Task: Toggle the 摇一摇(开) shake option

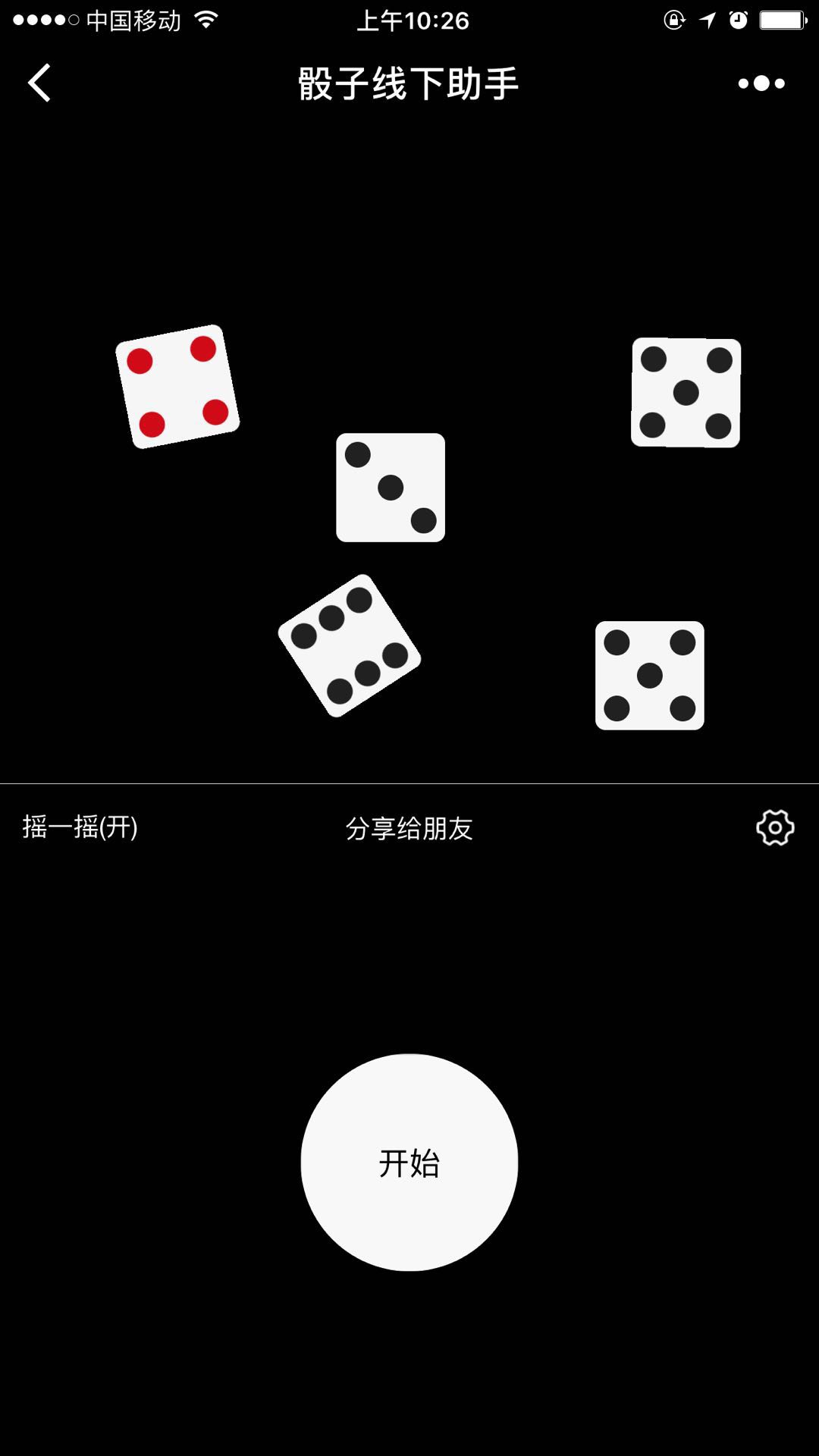Action: click(x=80, y=827)
